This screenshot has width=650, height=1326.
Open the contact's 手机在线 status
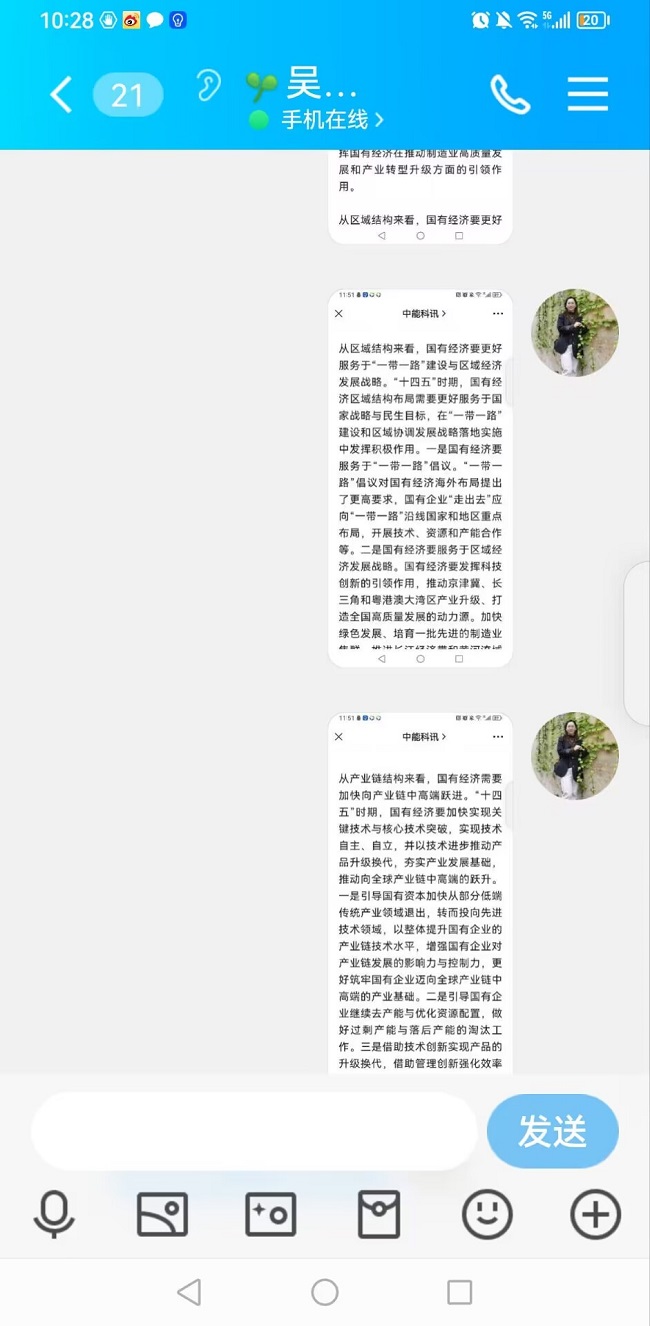click(x=330, y=120)
